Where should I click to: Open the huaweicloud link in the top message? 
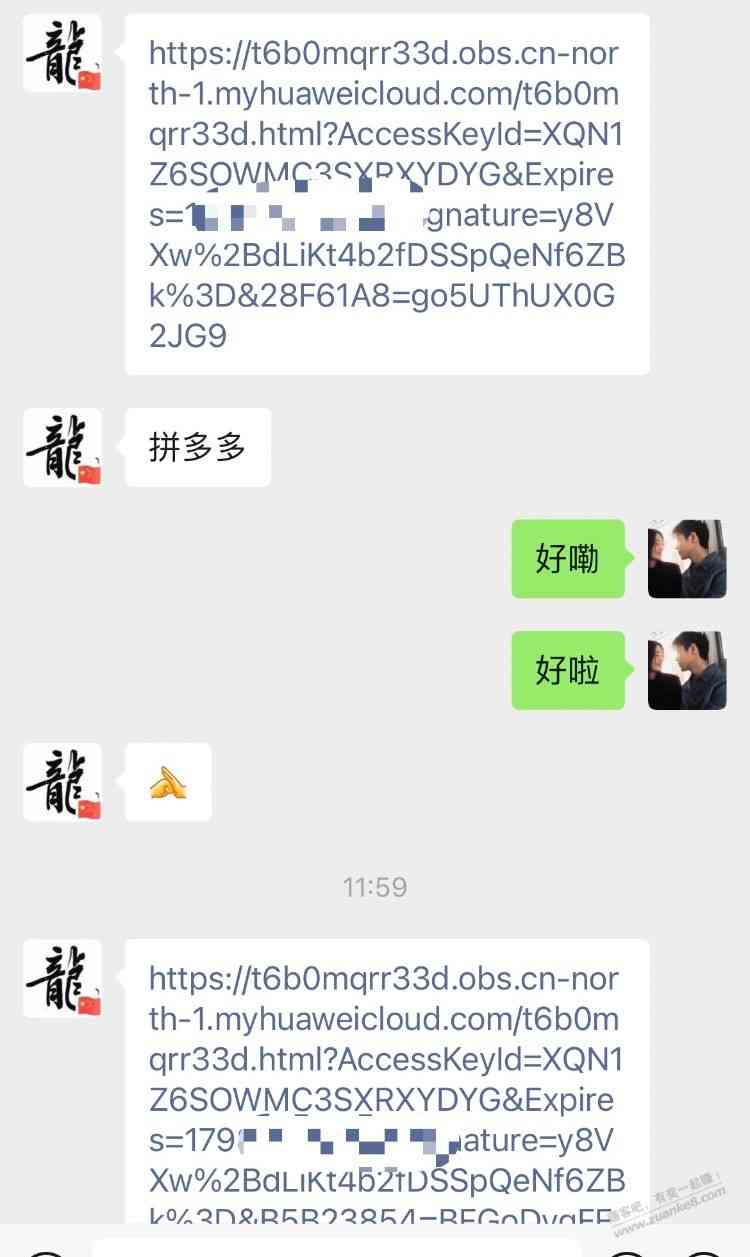(385, 194)
